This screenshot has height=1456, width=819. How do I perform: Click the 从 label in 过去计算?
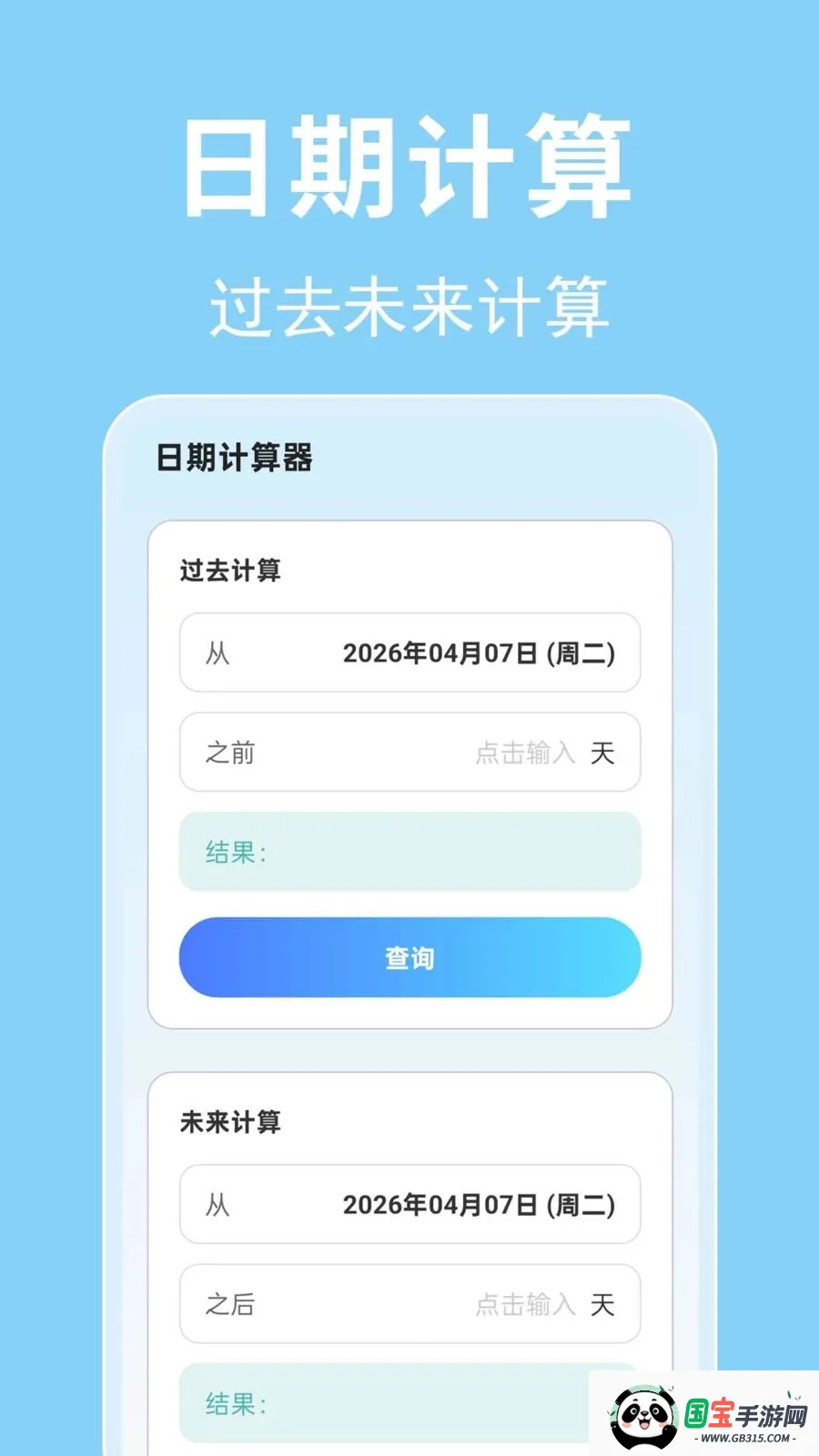click(x=218, y=653)
